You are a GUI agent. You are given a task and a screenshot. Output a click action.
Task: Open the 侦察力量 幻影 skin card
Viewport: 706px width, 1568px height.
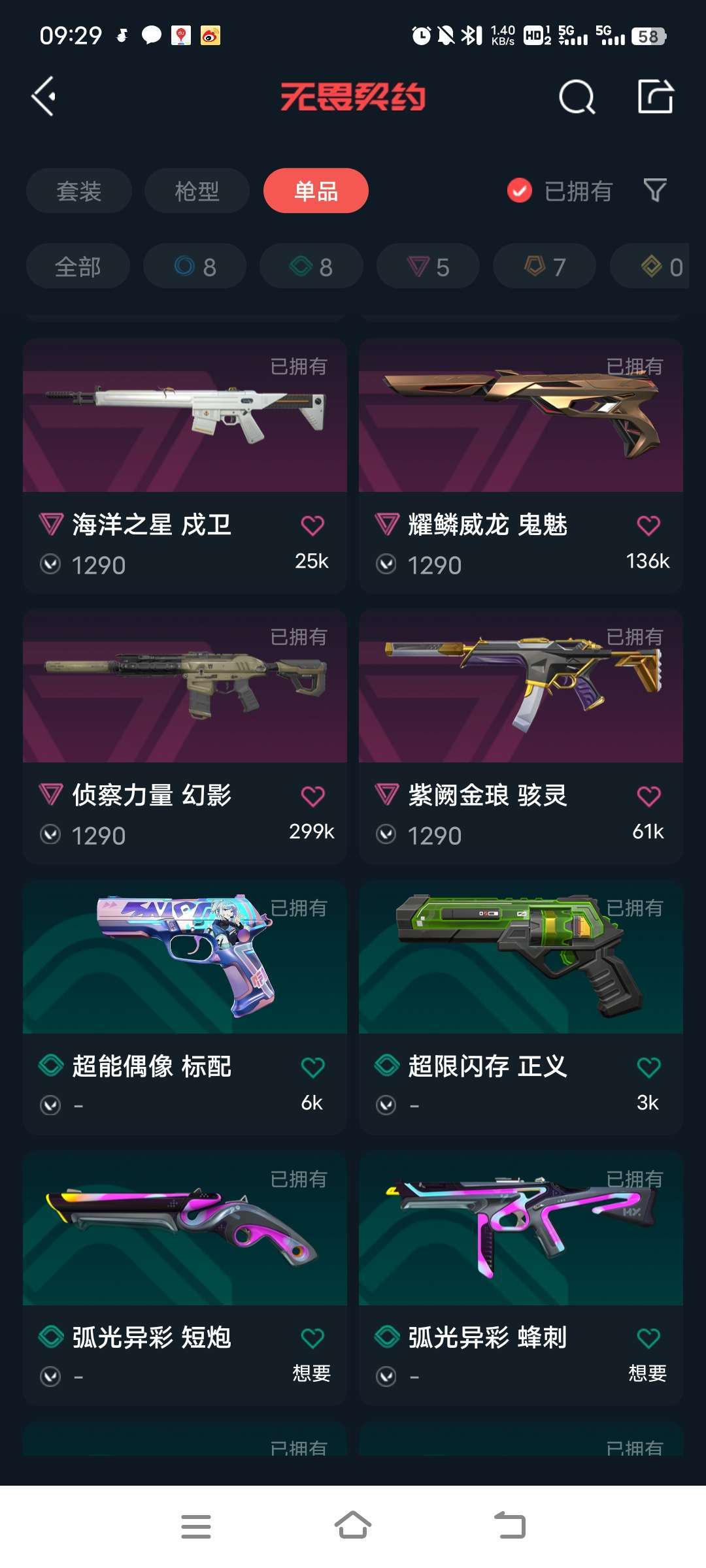click(x=185, y=736)
